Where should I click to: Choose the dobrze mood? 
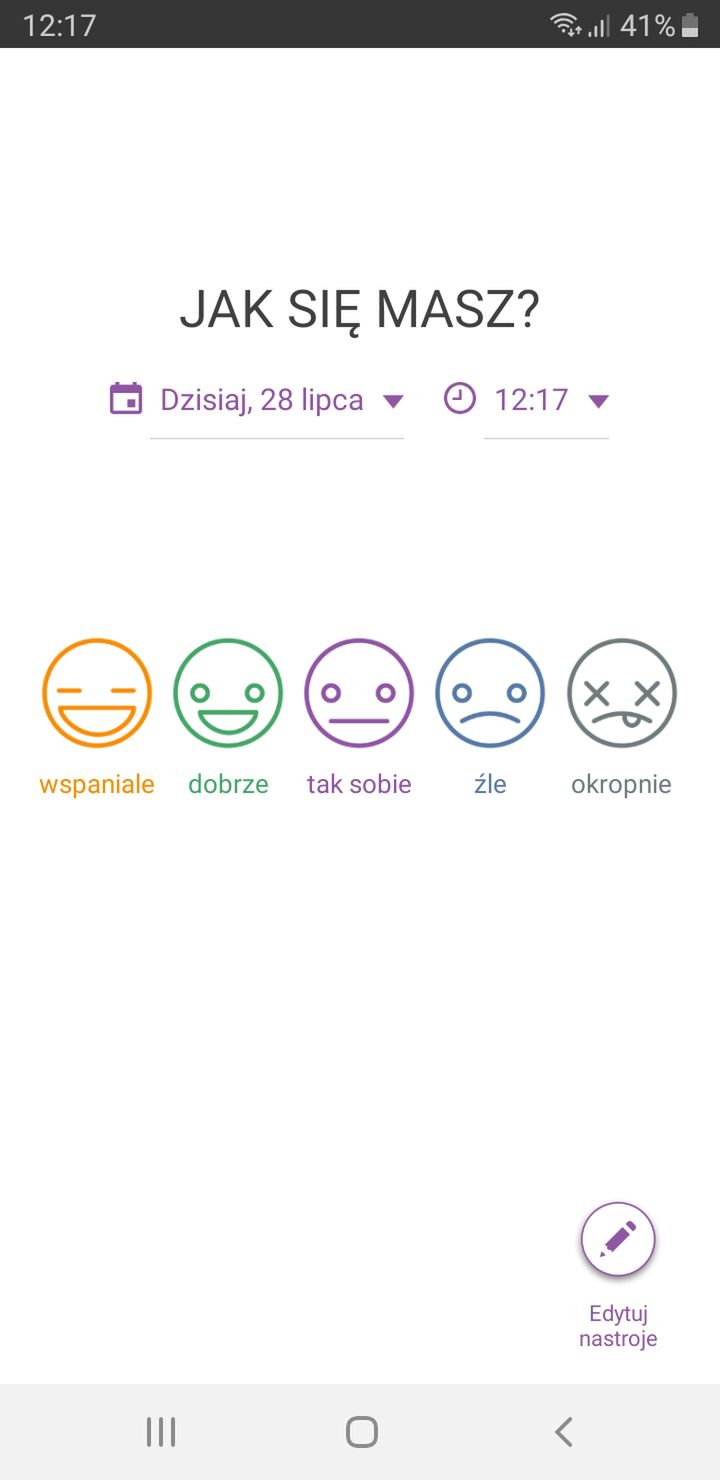click(x=228, y=693)
